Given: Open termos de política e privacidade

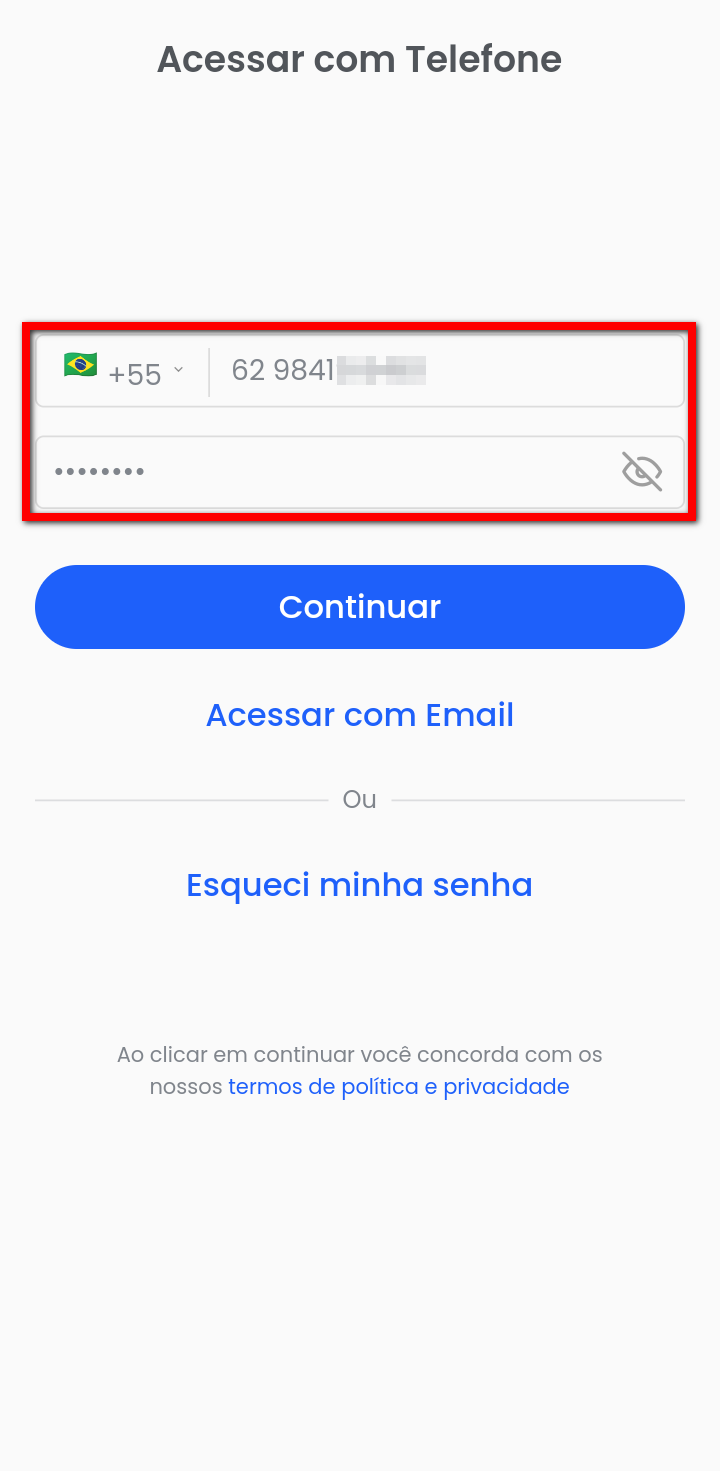Looking at the screenshot, I should pos(399,1087).
